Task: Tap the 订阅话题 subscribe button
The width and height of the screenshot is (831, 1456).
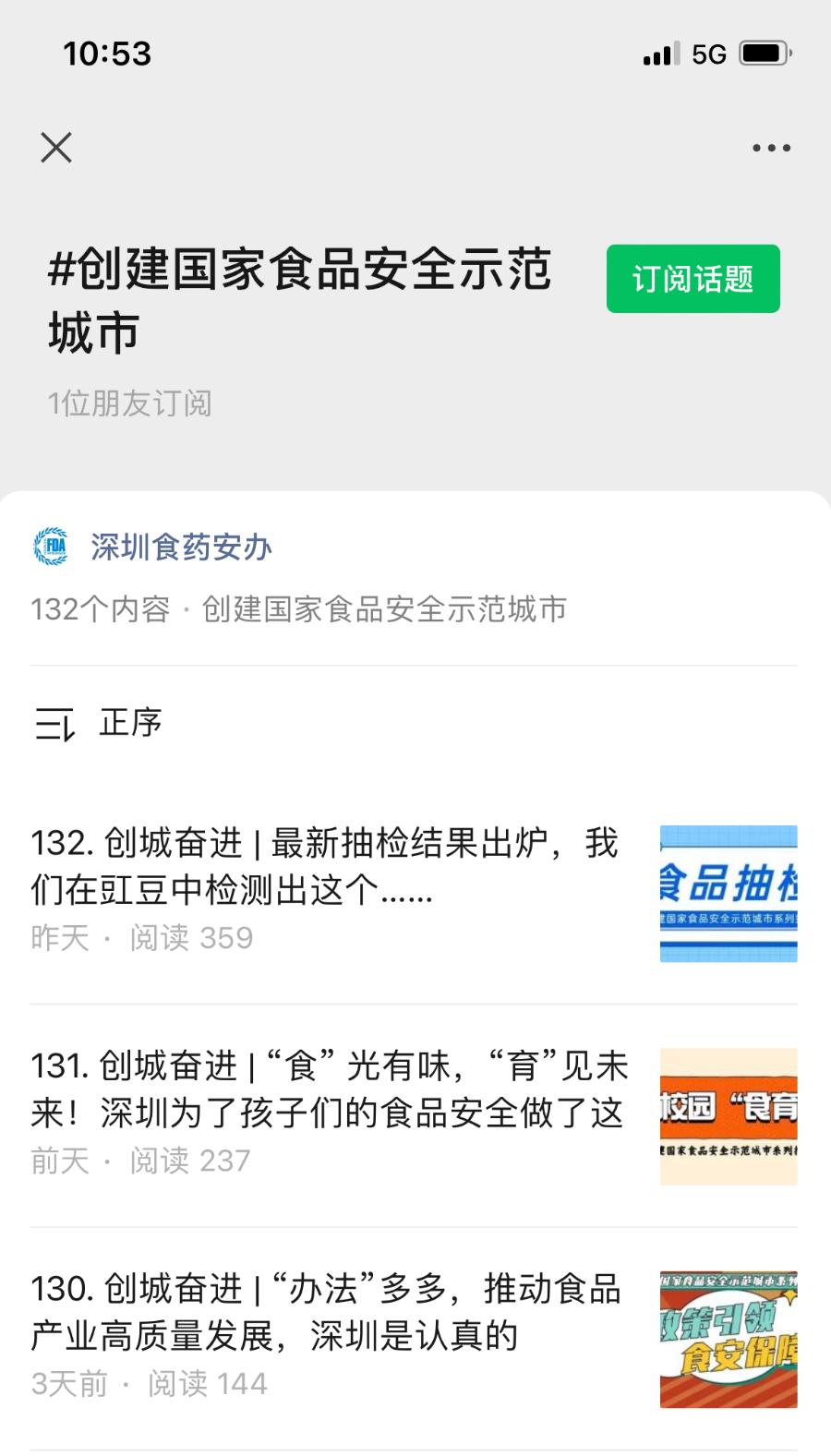Action: click(x=692, y=279)
